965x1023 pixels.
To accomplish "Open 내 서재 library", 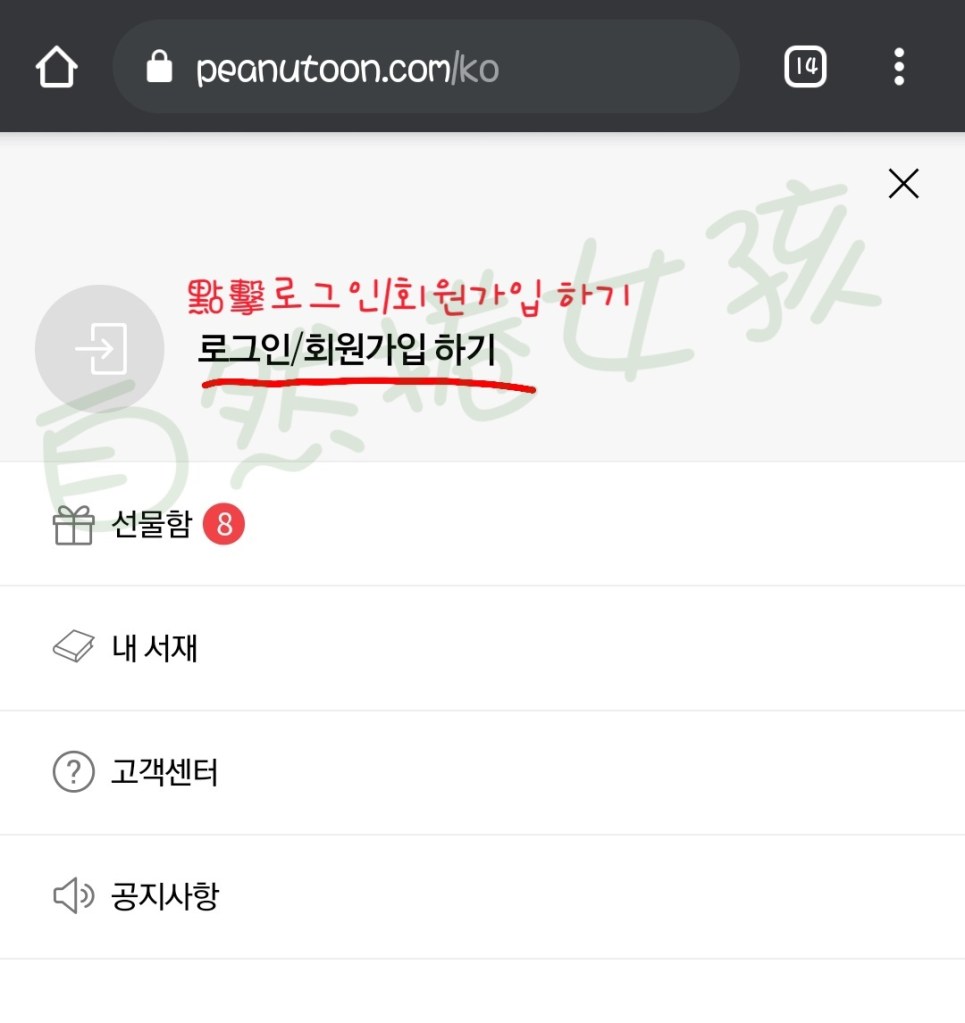I will [154, 648].
